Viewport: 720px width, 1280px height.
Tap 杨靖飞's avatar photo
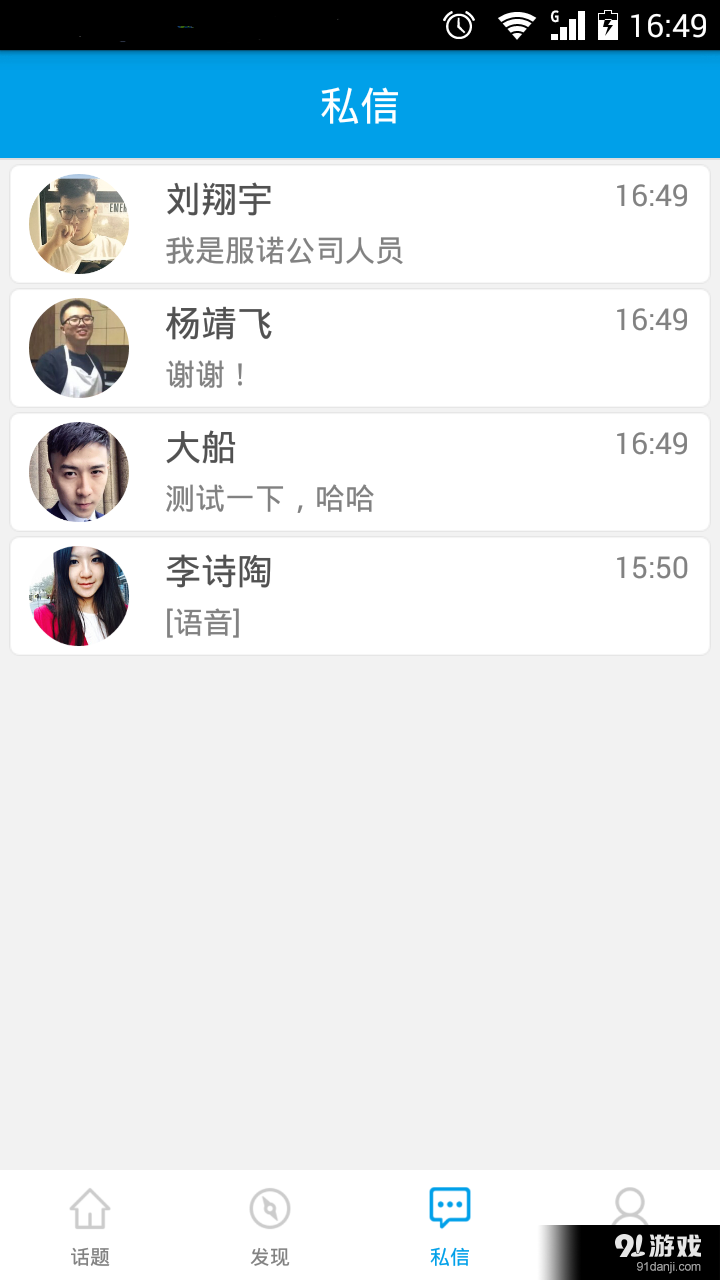[x=78, y=347]
